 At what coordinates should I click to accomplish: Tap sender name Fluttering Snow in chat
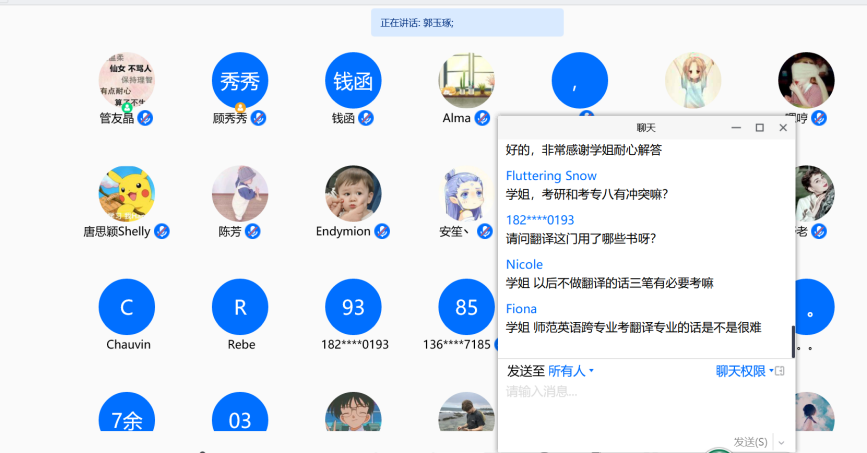(551, 176)
